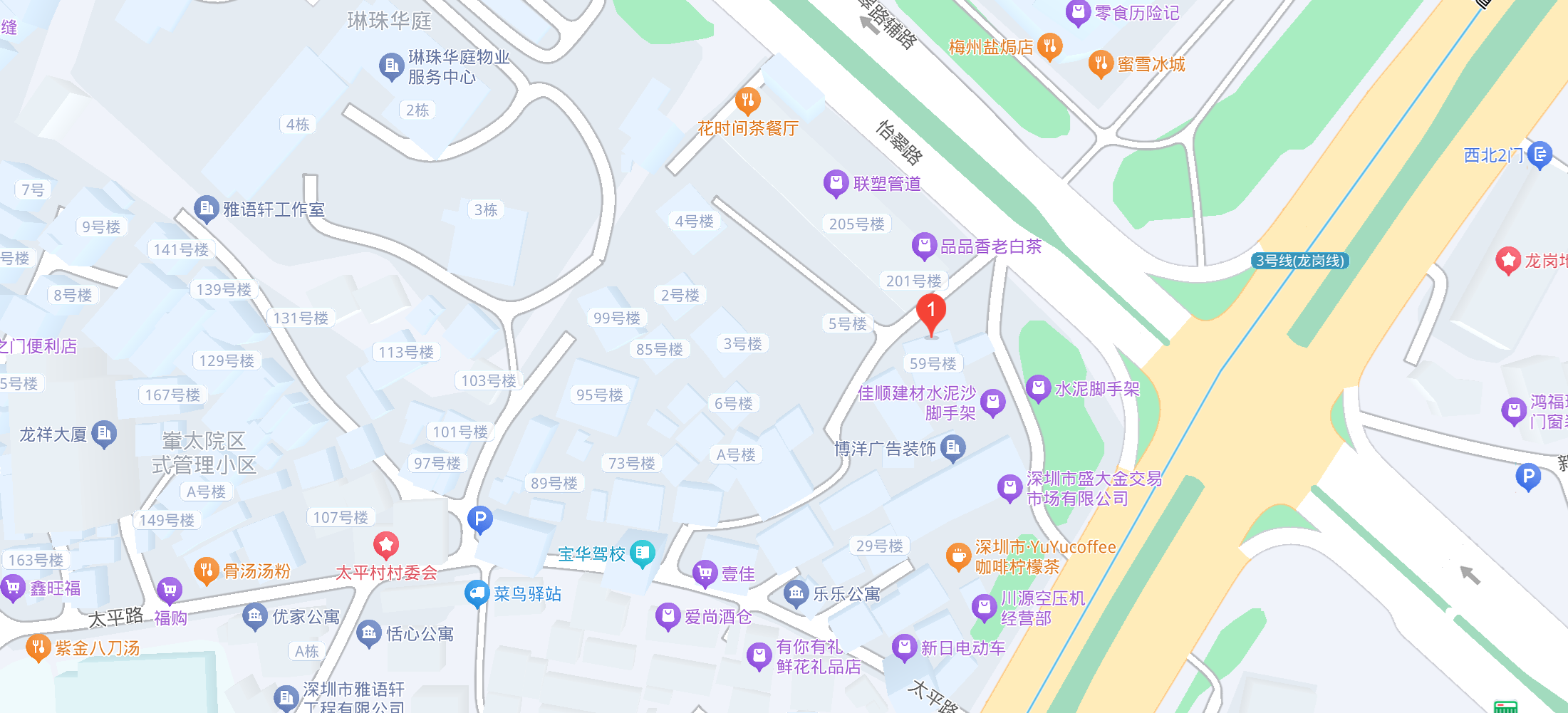
Task: Tap the 西北2门 entrance marker
Action: [1540, 154]
